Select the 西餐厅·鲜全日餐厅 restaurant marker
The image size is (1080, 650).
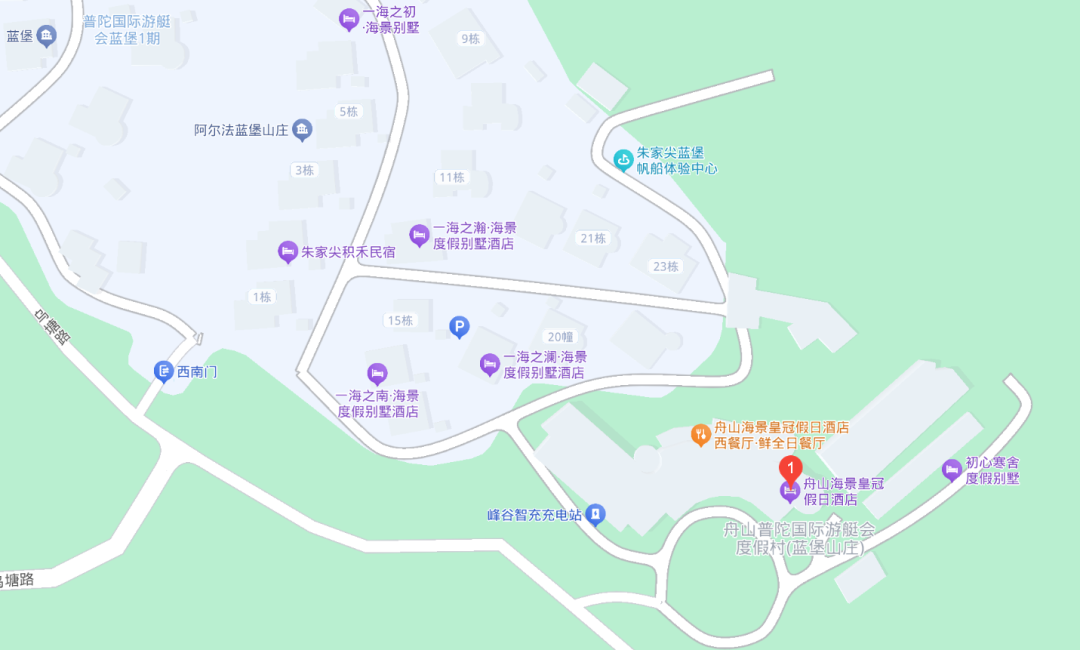point(702,434)
